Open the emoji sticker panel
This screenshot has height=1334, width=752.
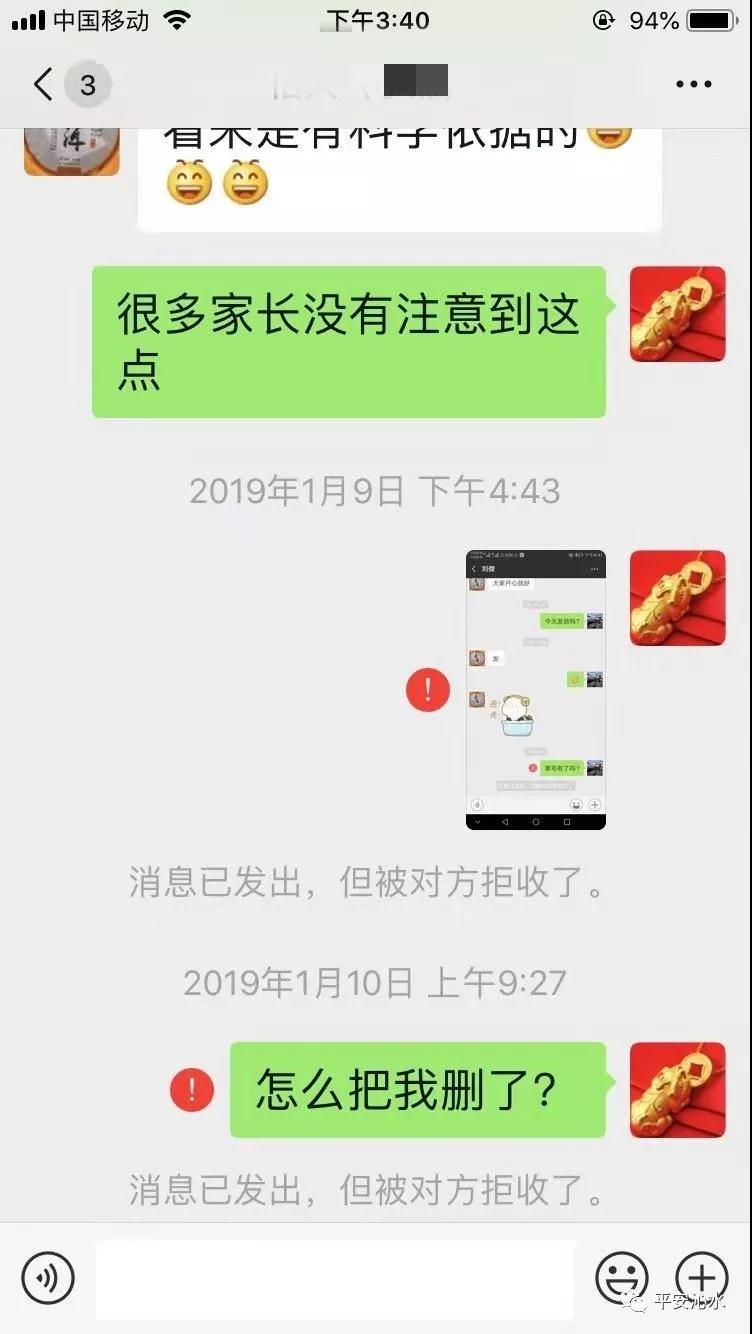[x=621, y=1278]
